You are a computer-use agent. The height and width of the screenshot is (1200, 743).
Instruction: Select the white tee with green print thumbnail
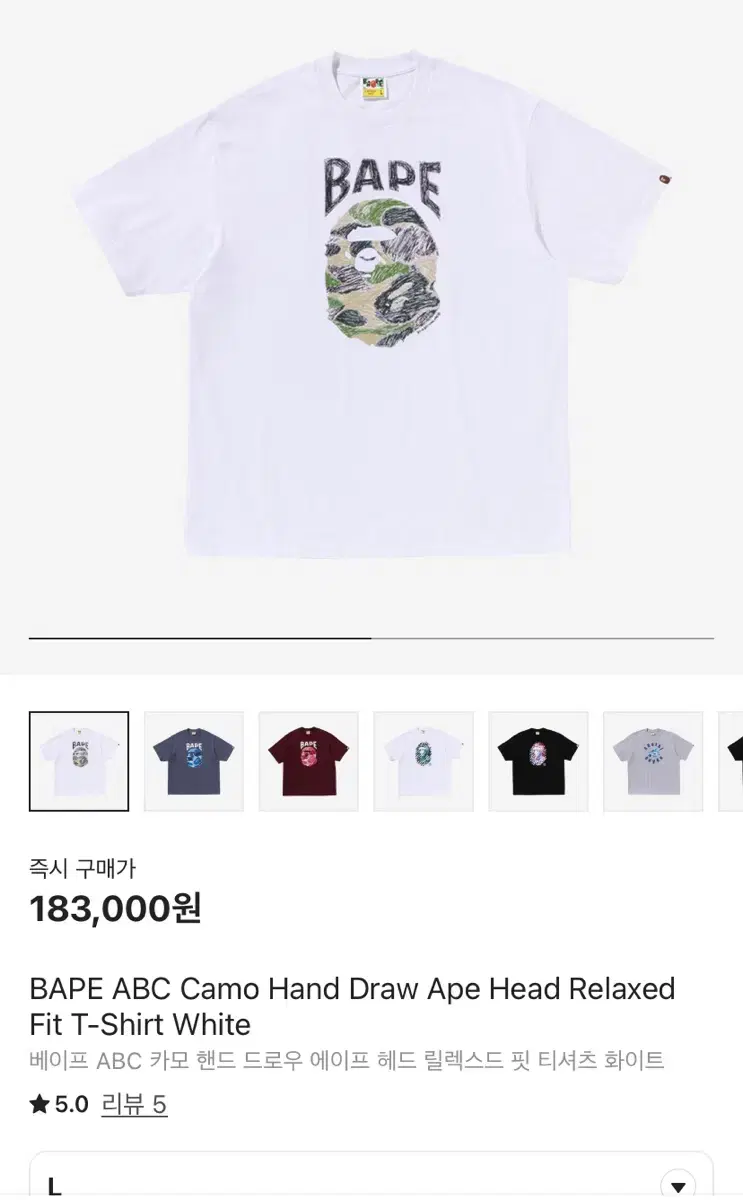pos(423,760)
